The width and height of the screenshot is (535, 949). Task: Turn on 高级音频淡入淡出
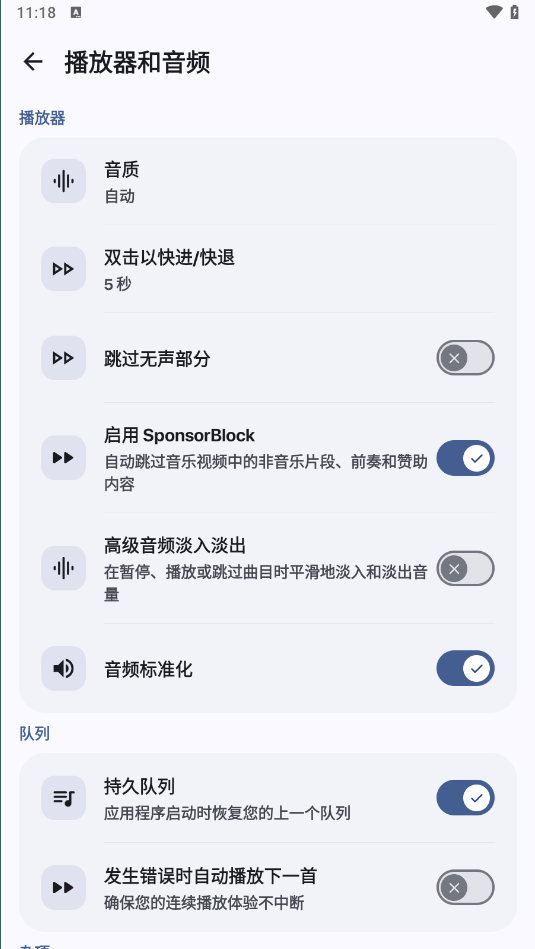[465, 568]
